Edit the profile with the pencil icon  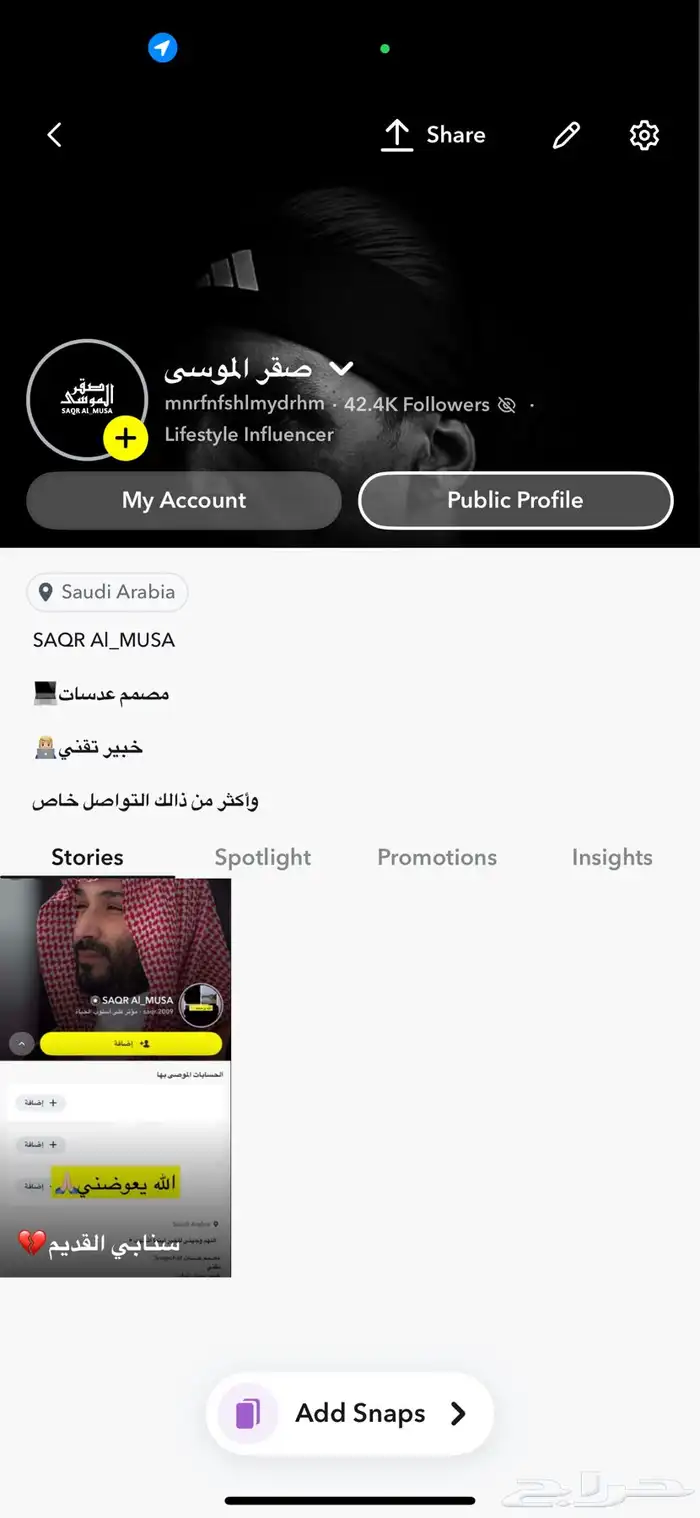[566, 135]
